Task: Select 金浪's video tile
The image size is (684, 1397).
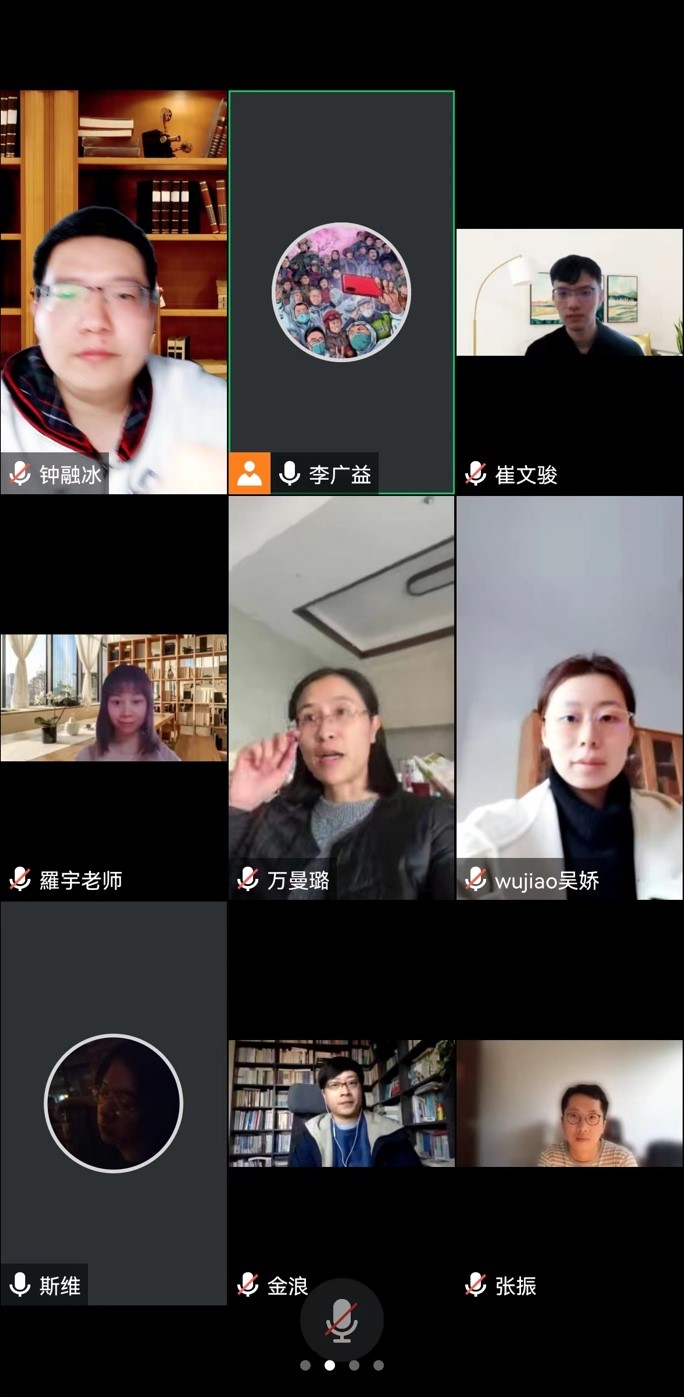Action: [341, 1103]
